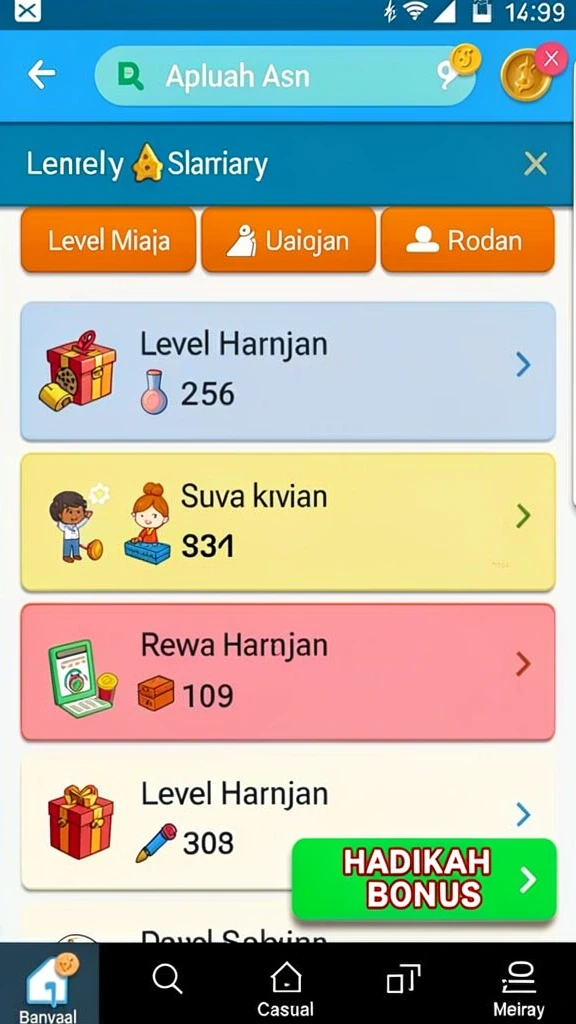Switch to the Casual tab
The height and width of the screenshot is (1024, 576).
click(285, 989)
